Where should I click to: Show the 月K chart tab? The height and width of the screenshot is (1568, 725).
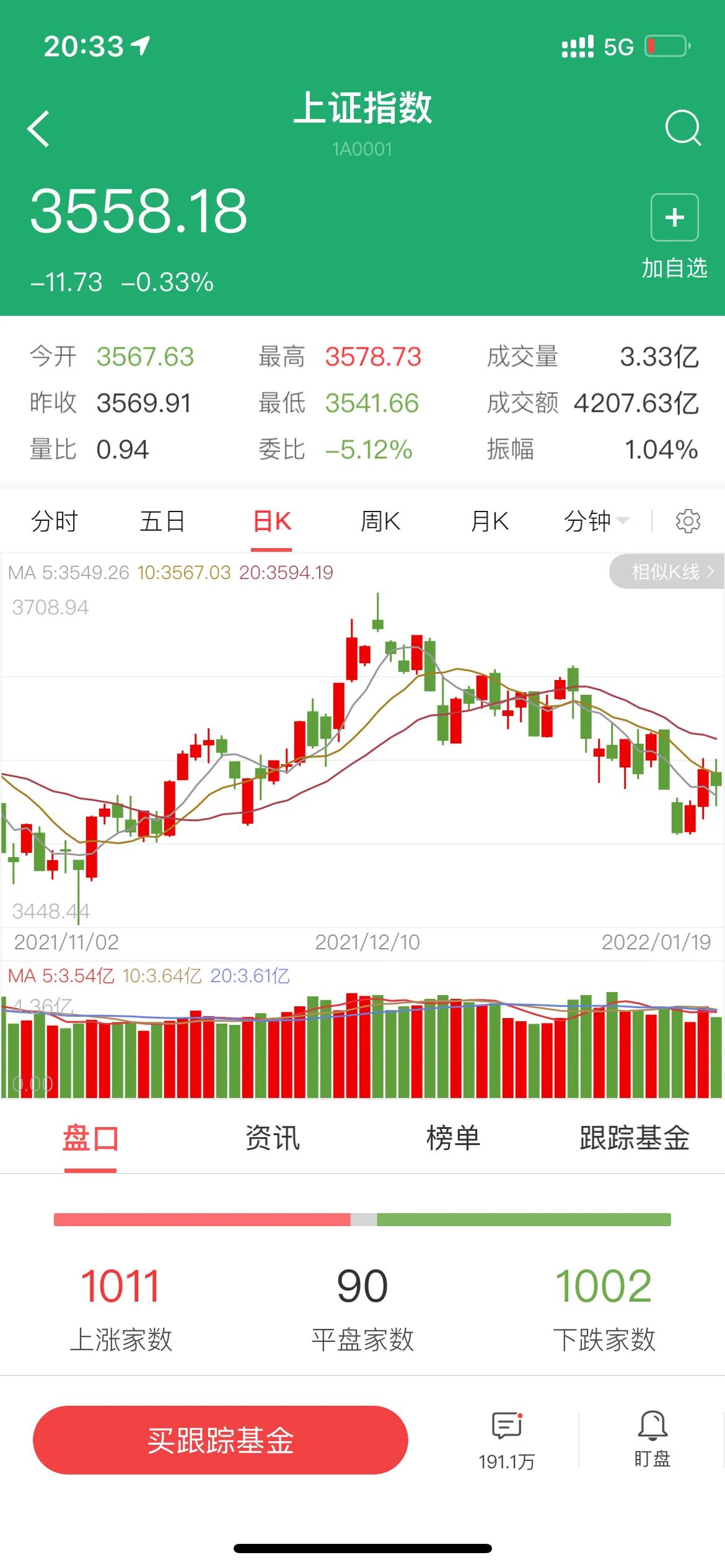(490, 521)
